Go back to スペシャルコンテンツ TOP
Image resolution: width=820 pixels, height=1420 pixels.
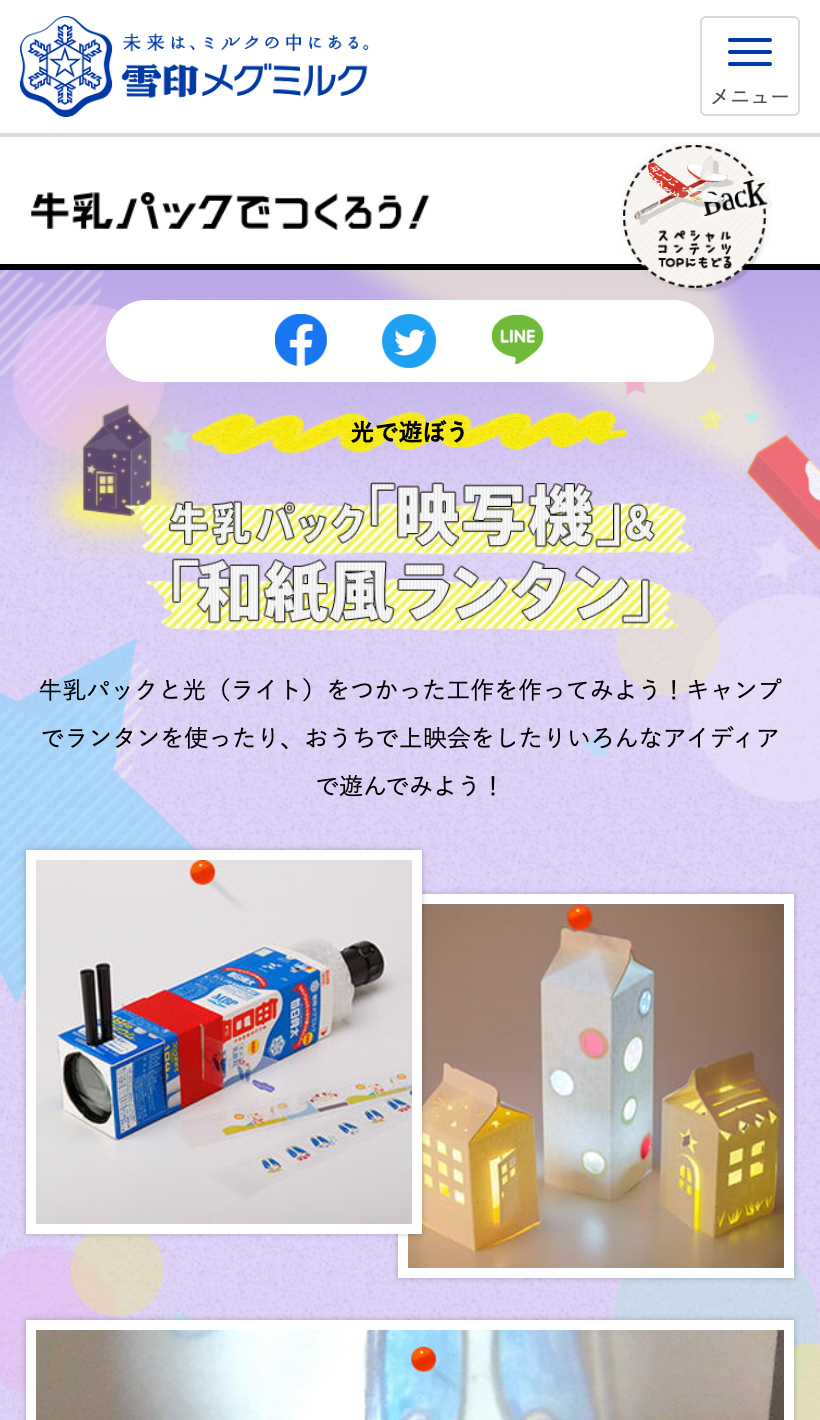click(x=695, y=216)
